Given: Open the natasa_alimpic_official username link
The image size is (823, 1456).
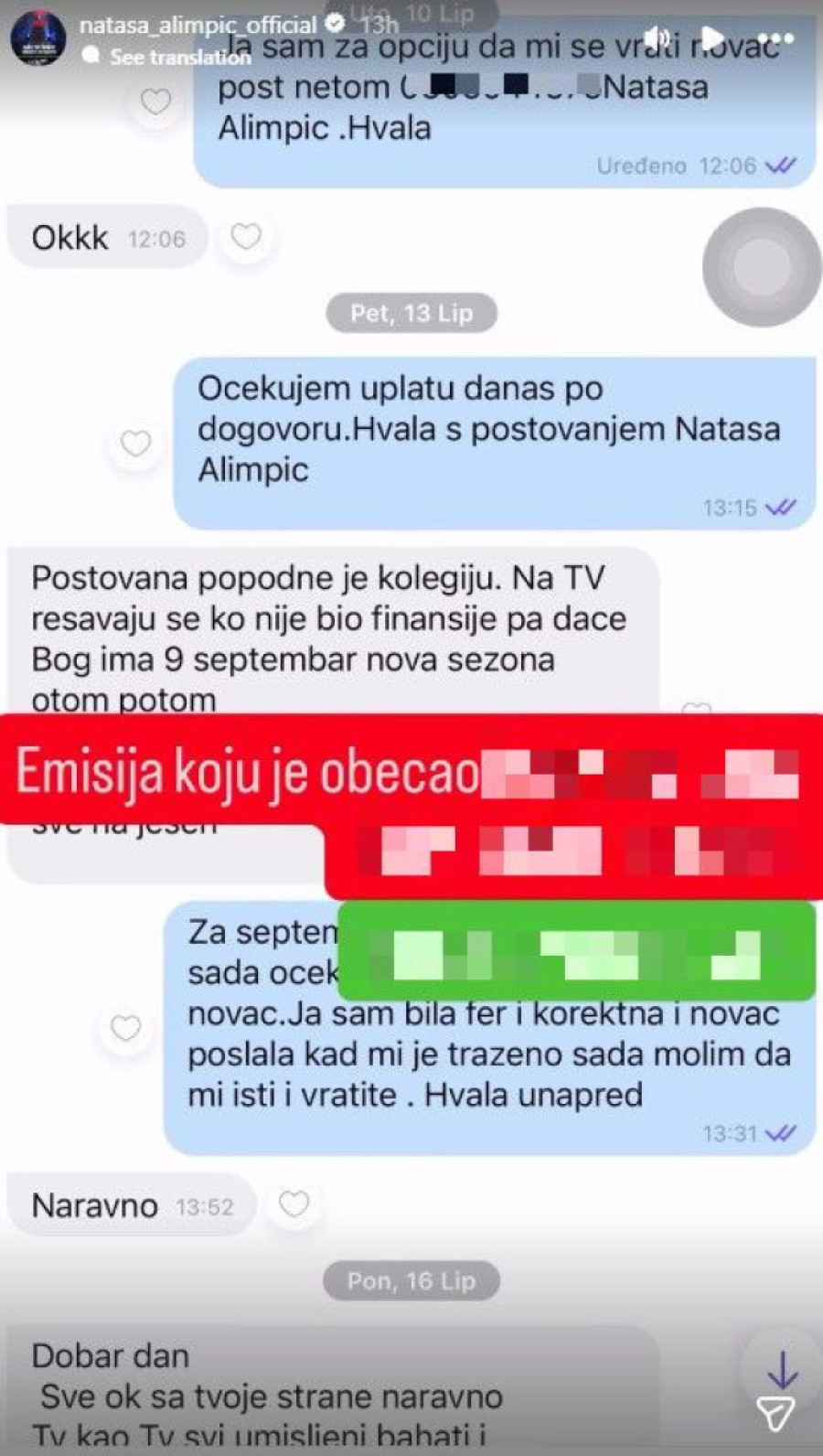Looking at the screenshot, I should (x=198, y=25).
